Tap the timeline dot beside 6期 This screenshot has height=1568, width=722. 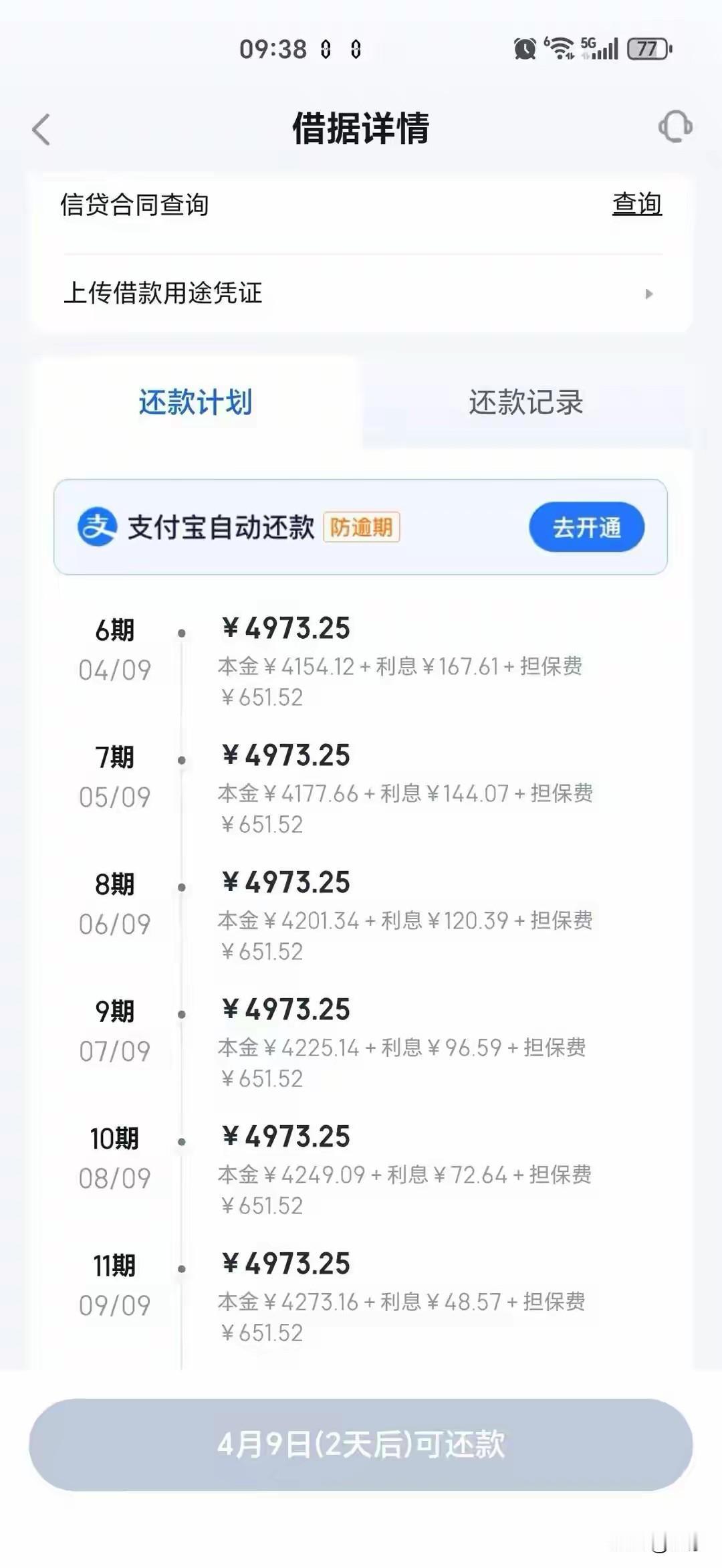click(182, 631)
